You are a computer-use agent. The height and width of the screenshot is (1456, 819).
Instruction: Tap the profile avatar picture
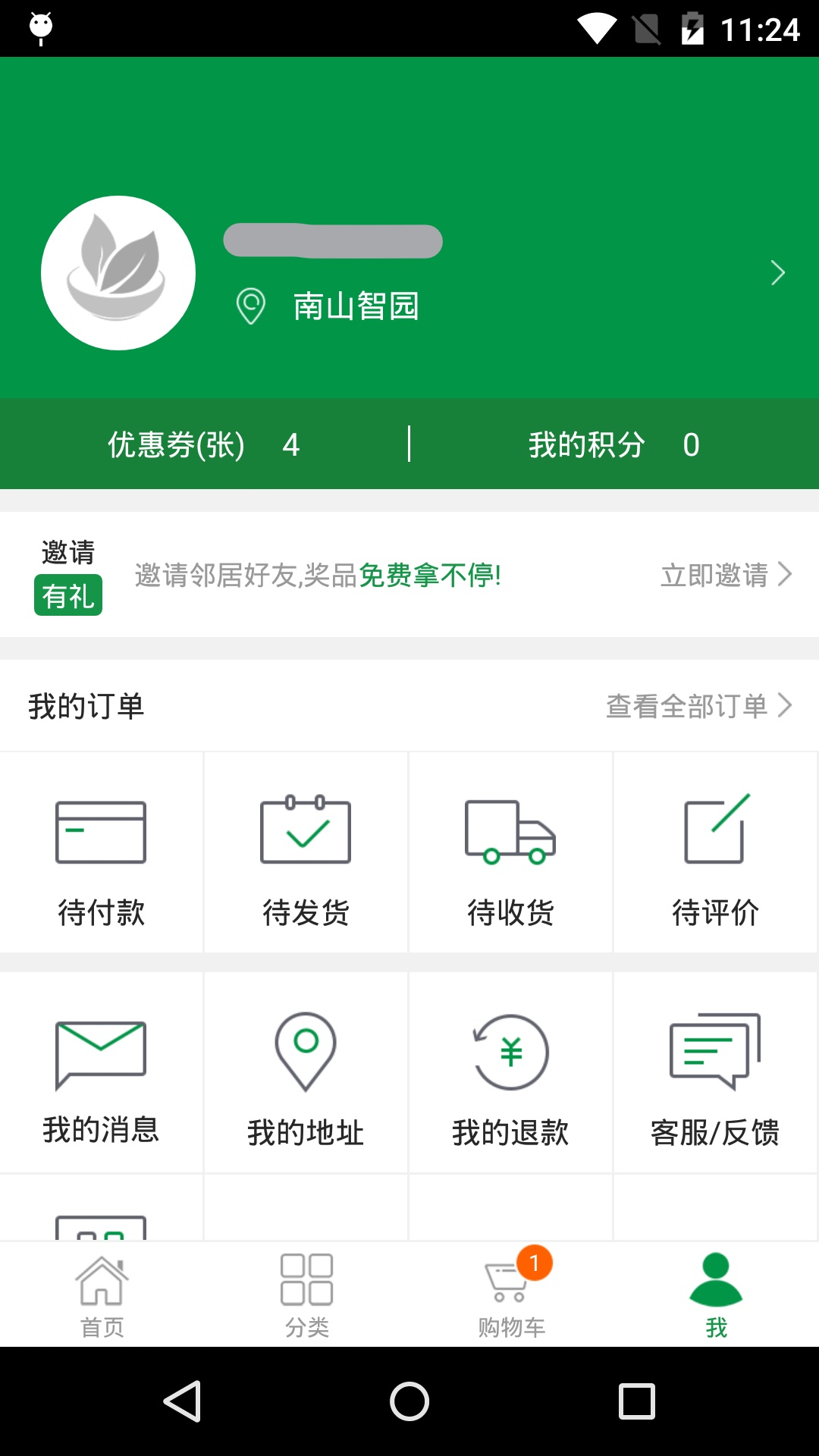point(118,273)
